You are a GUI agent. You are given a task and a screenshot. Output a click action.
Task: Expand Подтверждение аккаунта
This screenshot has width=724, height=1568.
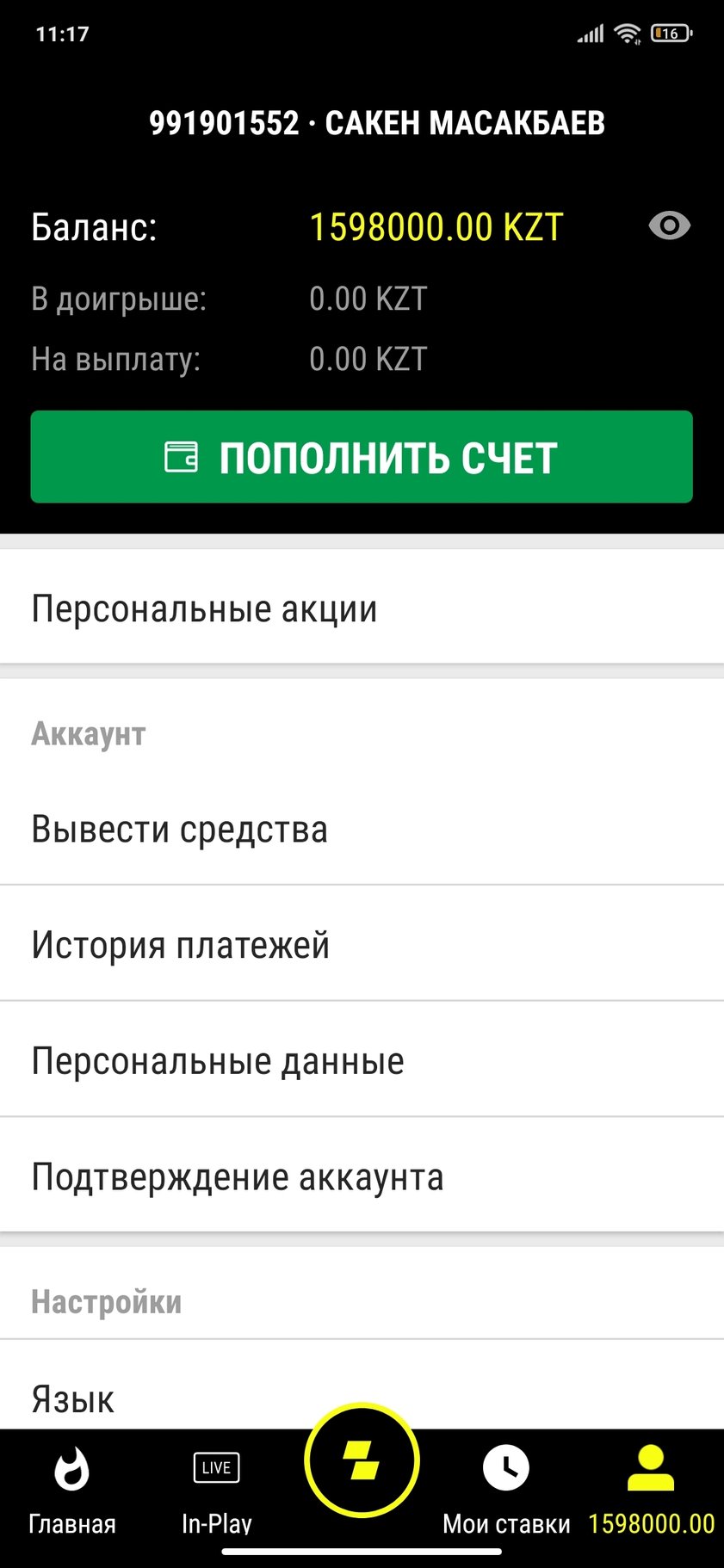pyautogui.click(x=238, y=1176)
